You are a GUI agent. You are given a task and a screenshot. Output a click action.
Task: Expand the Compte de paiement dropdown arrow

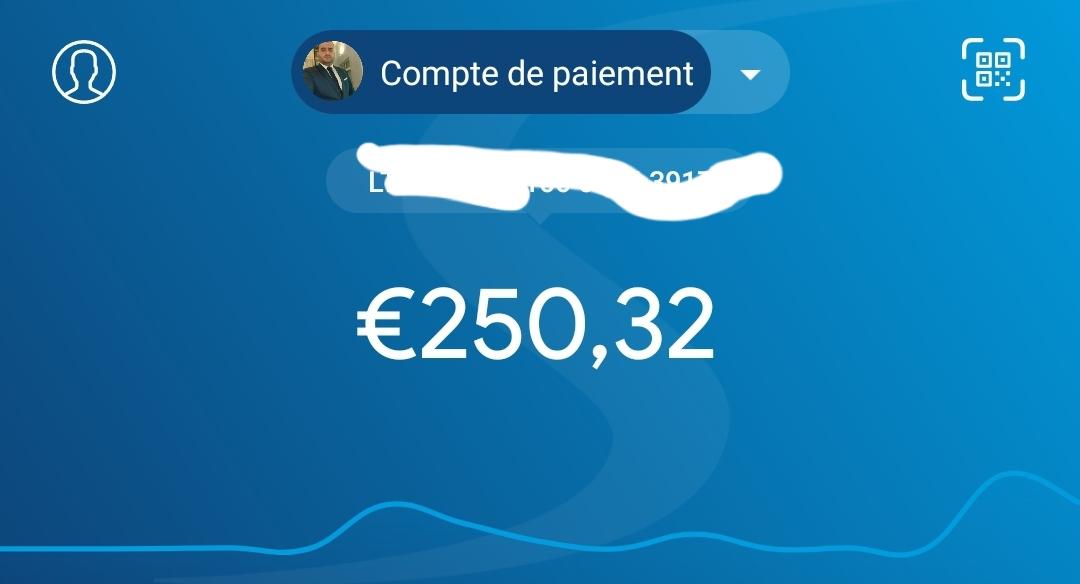tap(750, 74)
